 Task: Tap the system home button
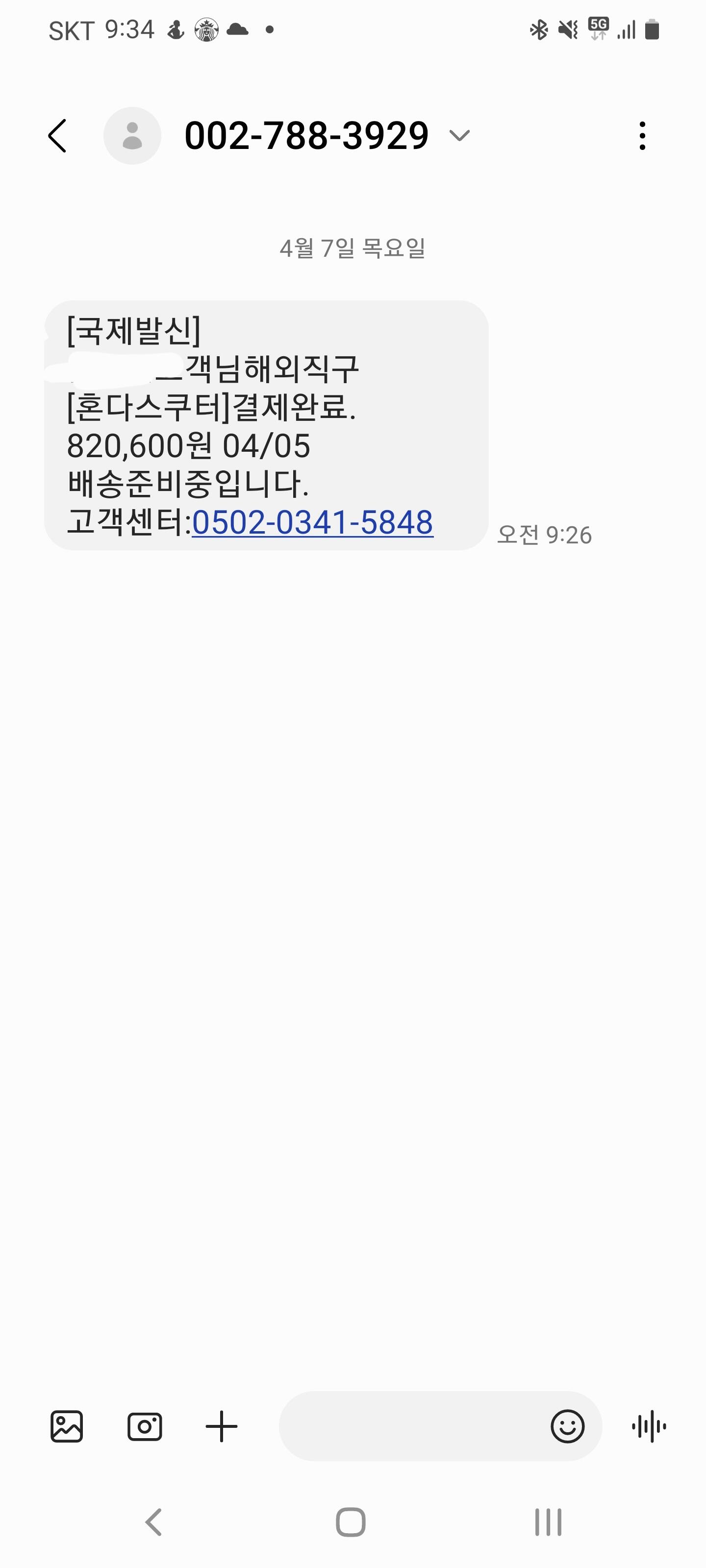351,1522
